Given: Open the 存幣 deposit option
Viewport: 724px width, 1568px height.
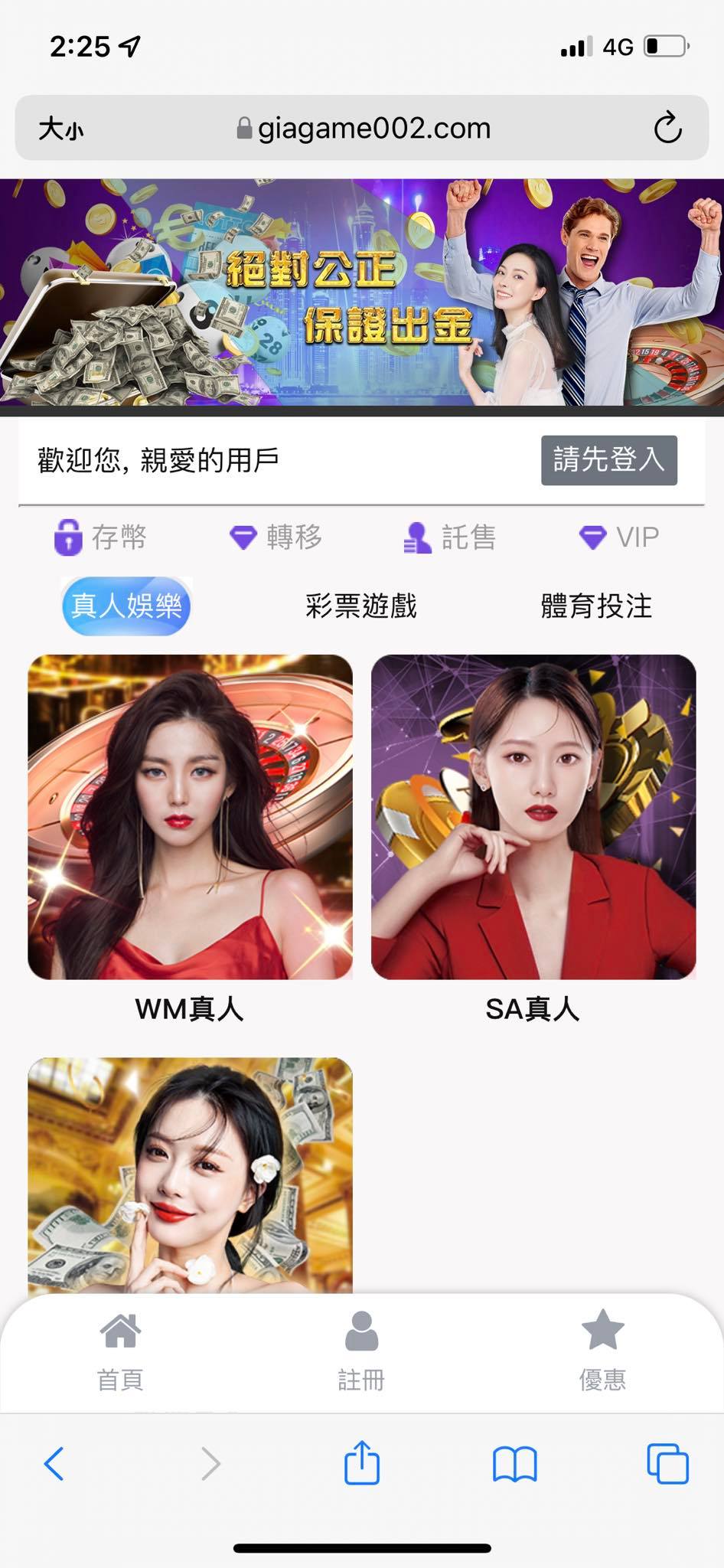Looking at the screenshot, I should [x=100, y=537].
